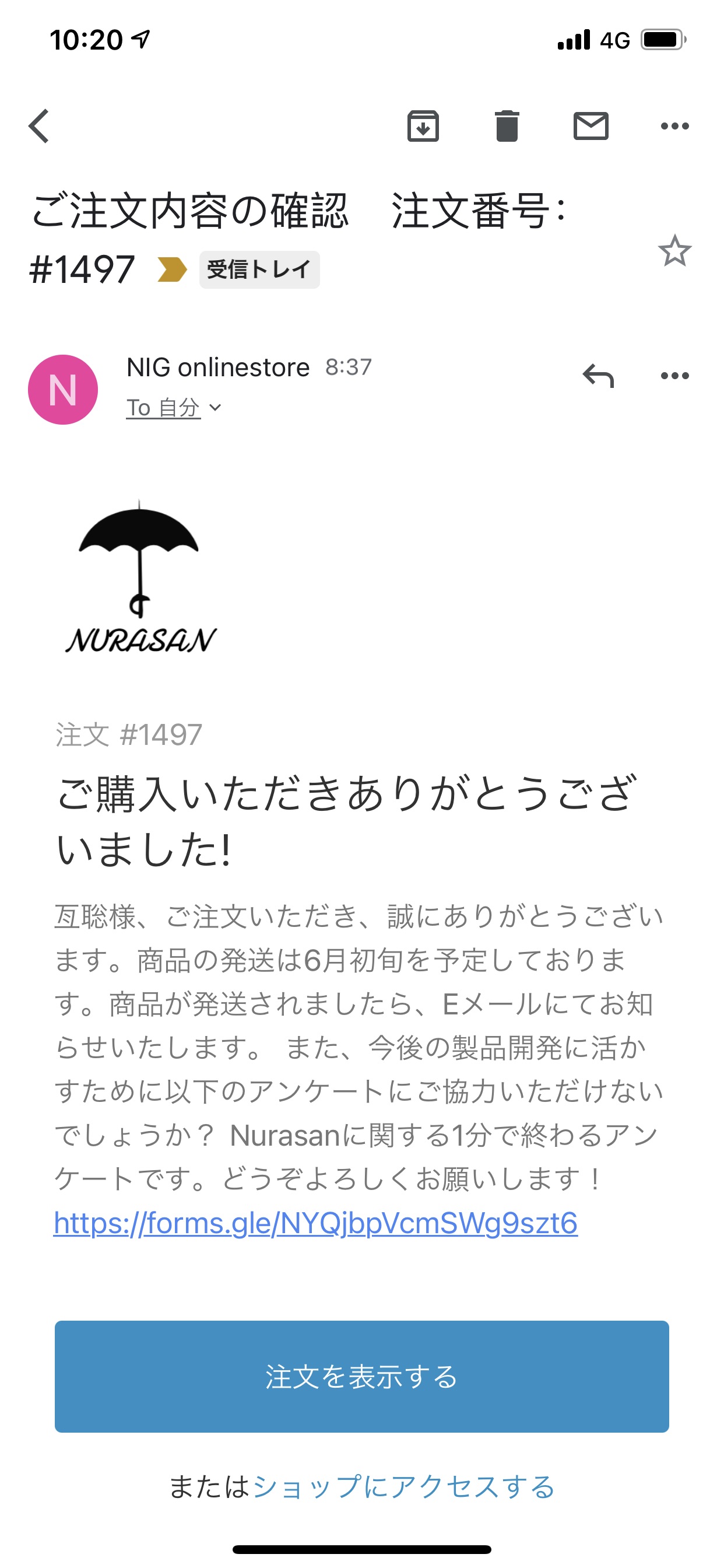Open the forms.gle survey link

(x=316, y=1223)
